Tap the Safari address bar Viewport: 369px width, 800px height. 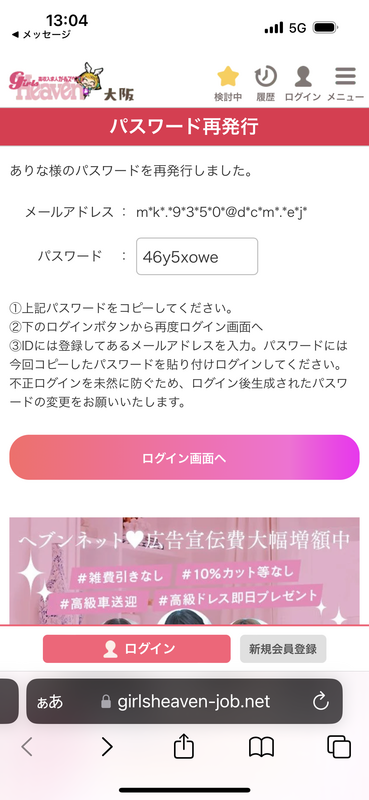pyautogui.click(x=184, y=702)
